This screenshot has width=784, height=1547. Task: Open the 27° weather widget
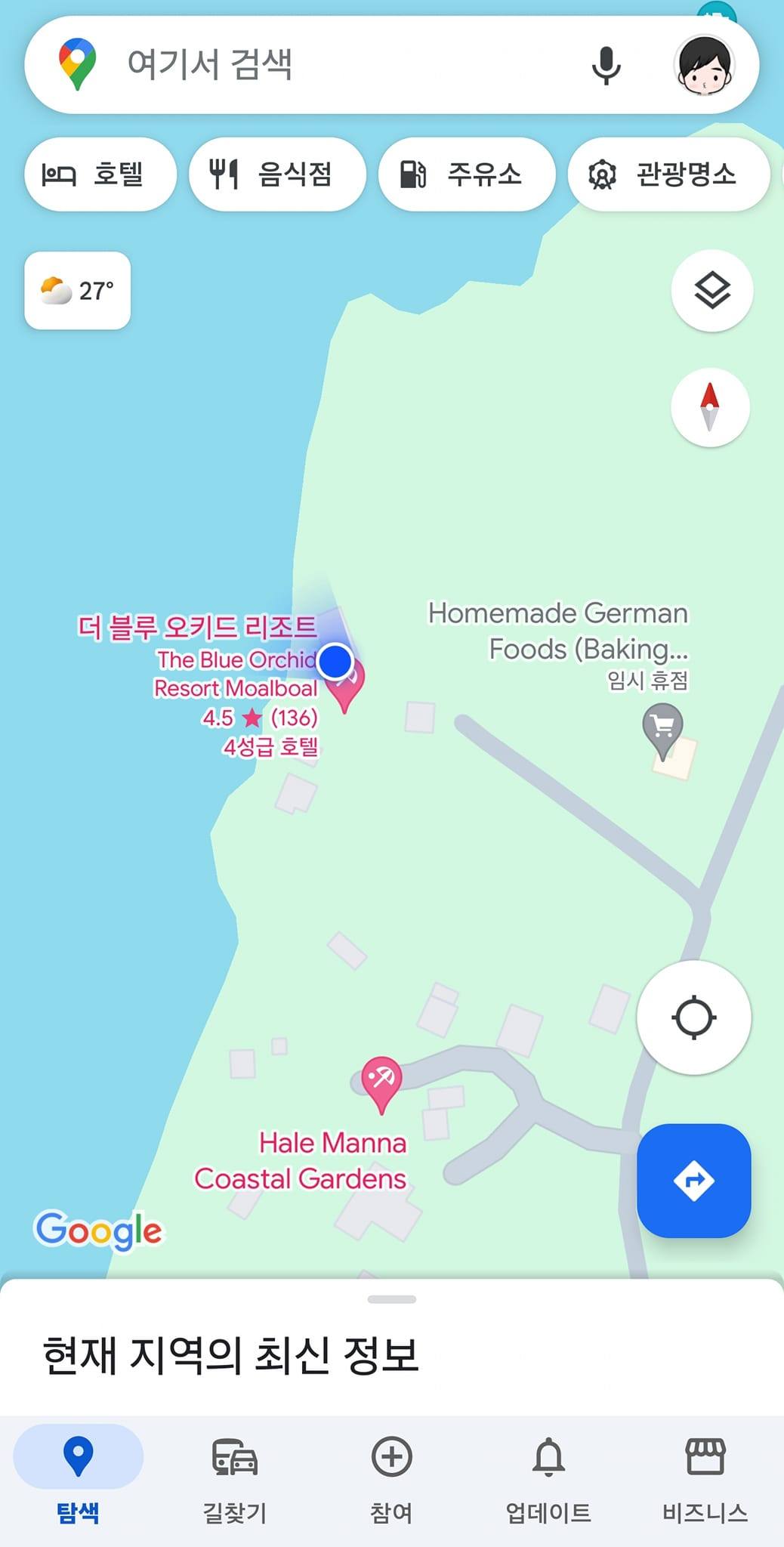78,291
